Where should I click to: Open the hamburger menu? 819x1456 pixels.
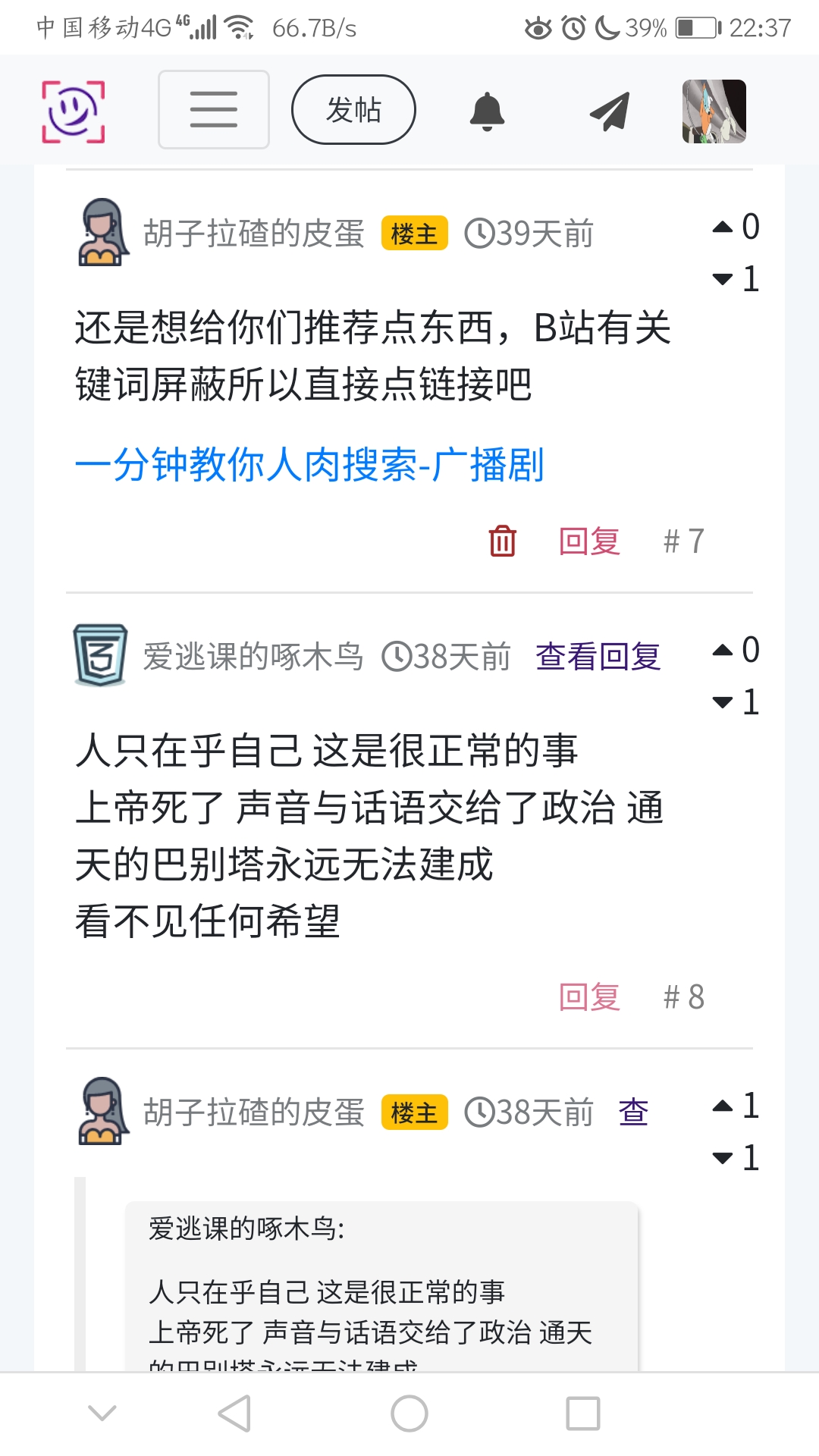click(x=213, y=109)
